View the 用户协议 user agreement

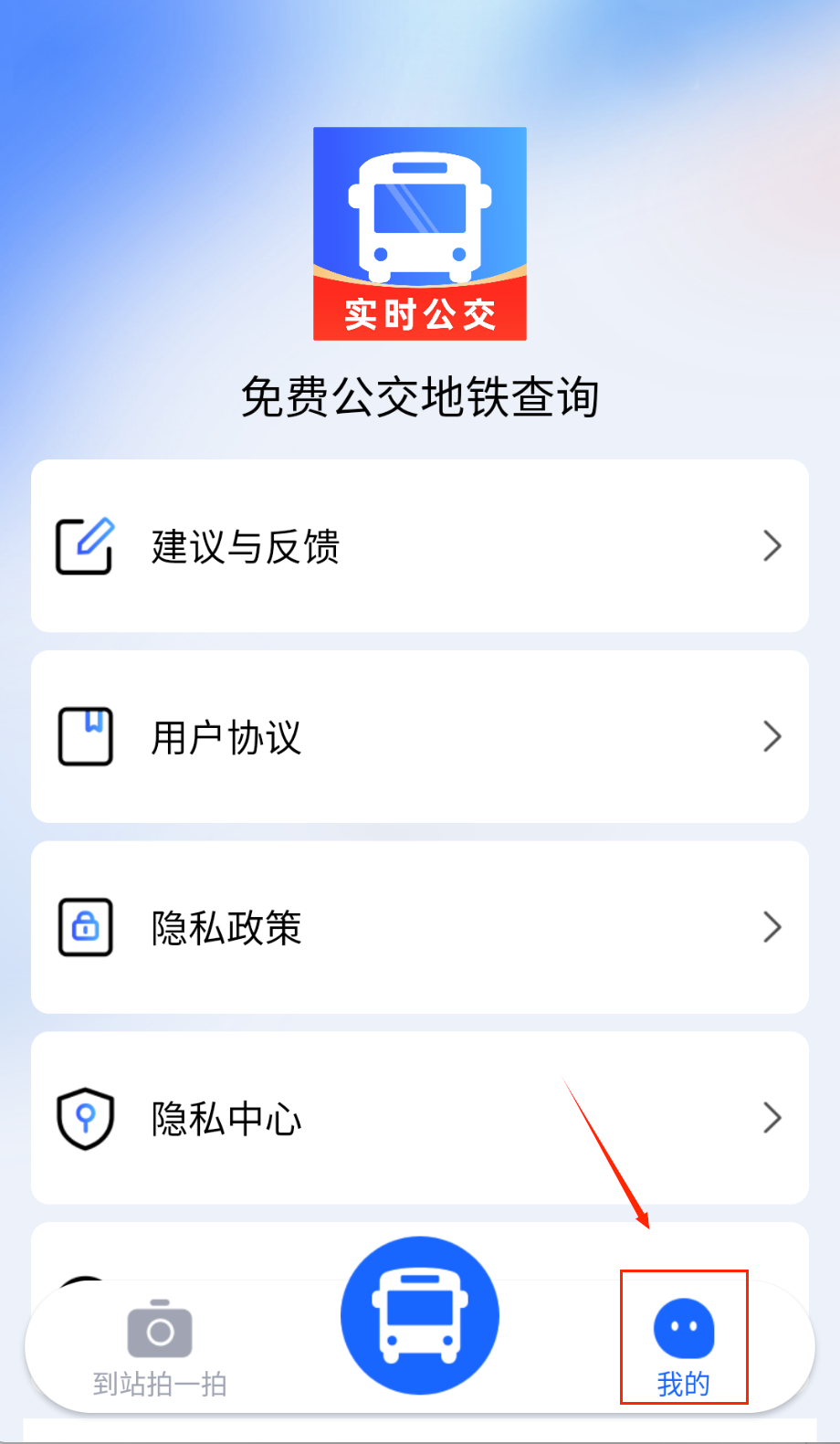pos(420,737)
